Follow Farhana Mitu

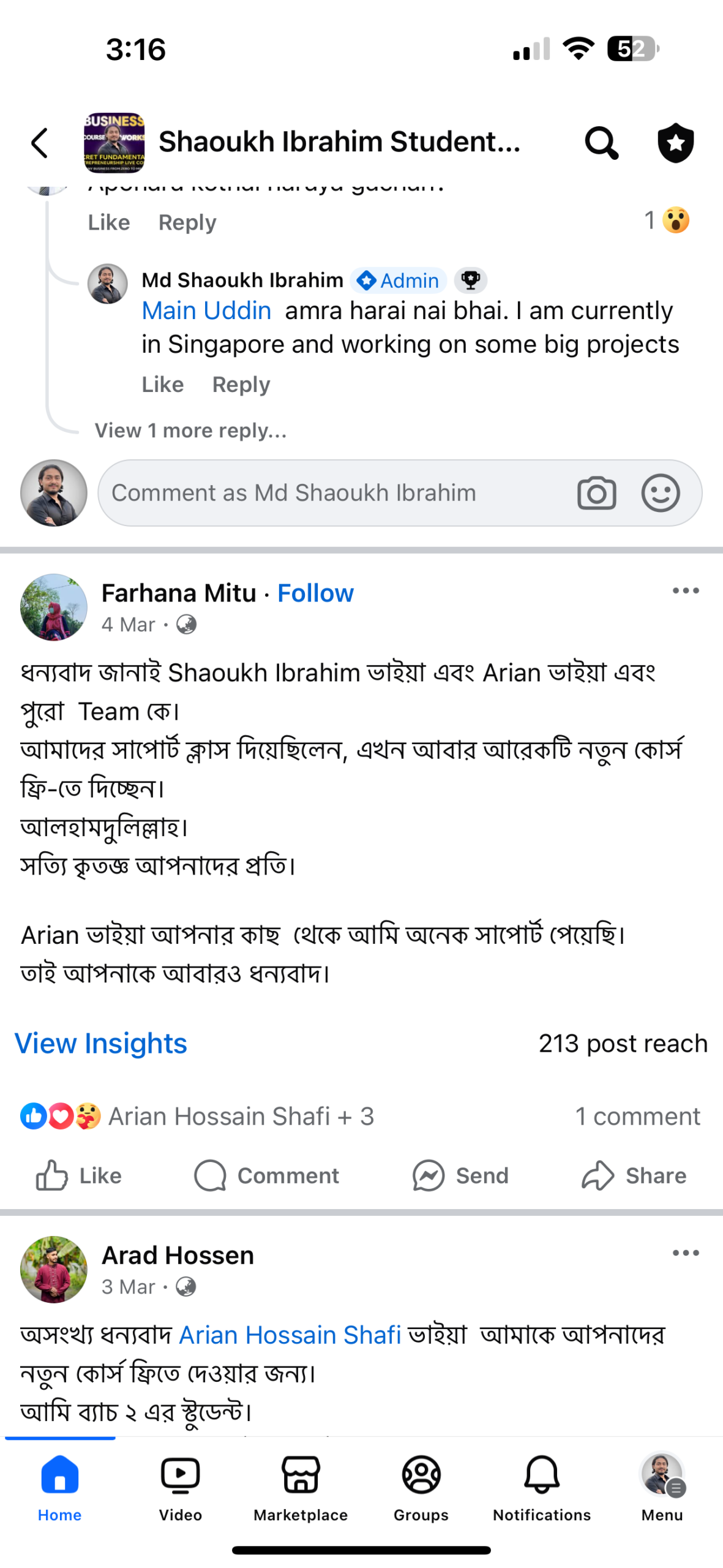point(315,593)
